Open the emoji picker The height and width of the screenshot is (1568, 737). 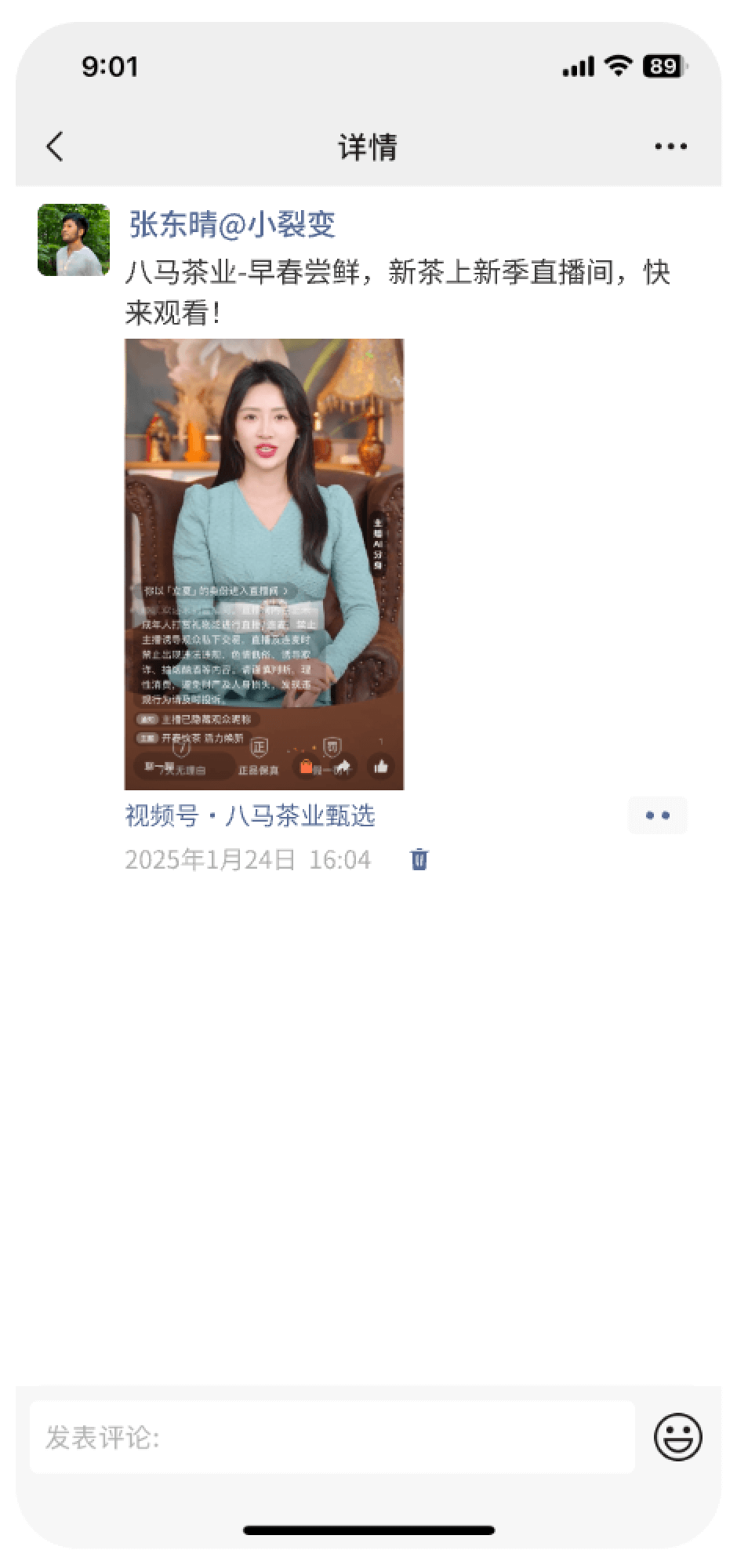click(678, 1437)
